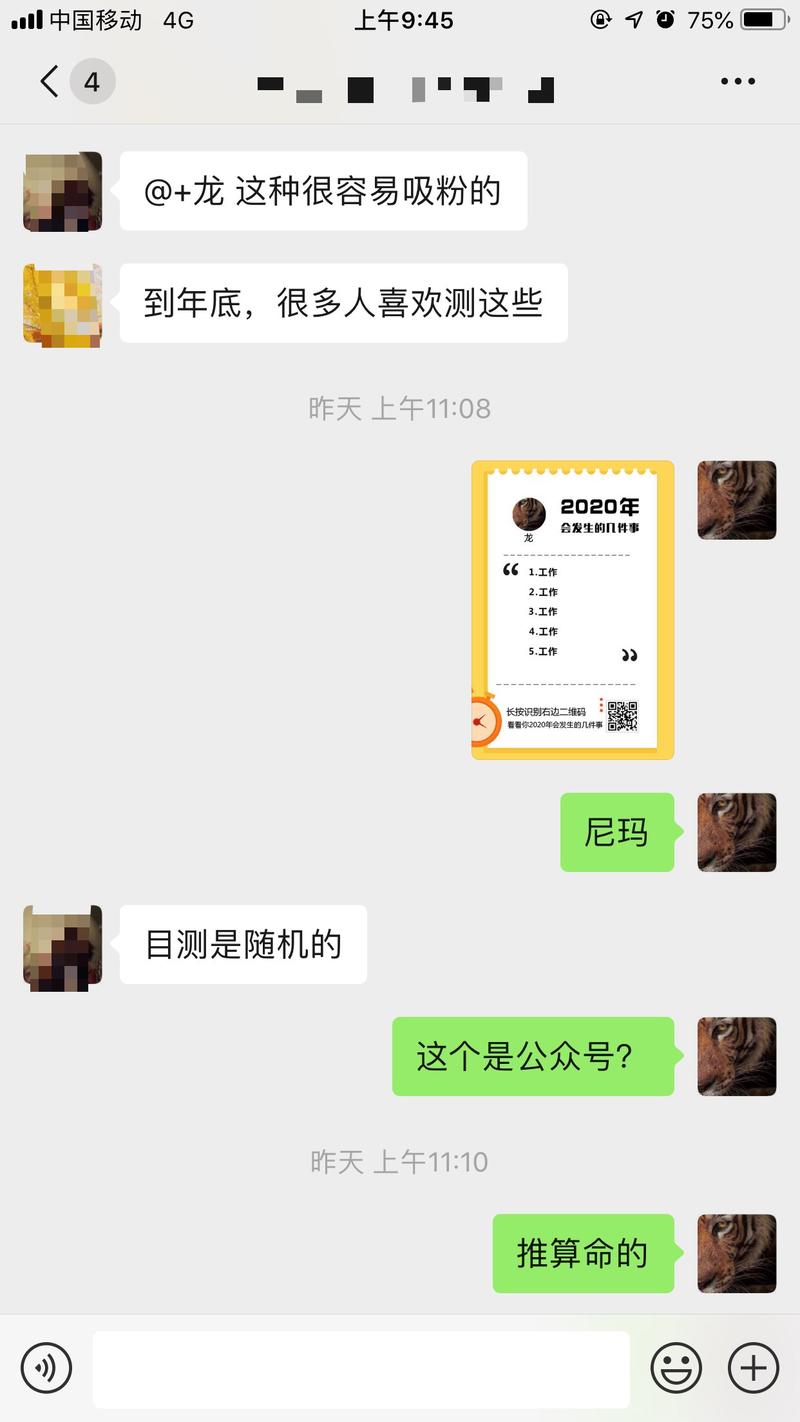
Task: Open the emoji picker
Action: (676, 1367)
